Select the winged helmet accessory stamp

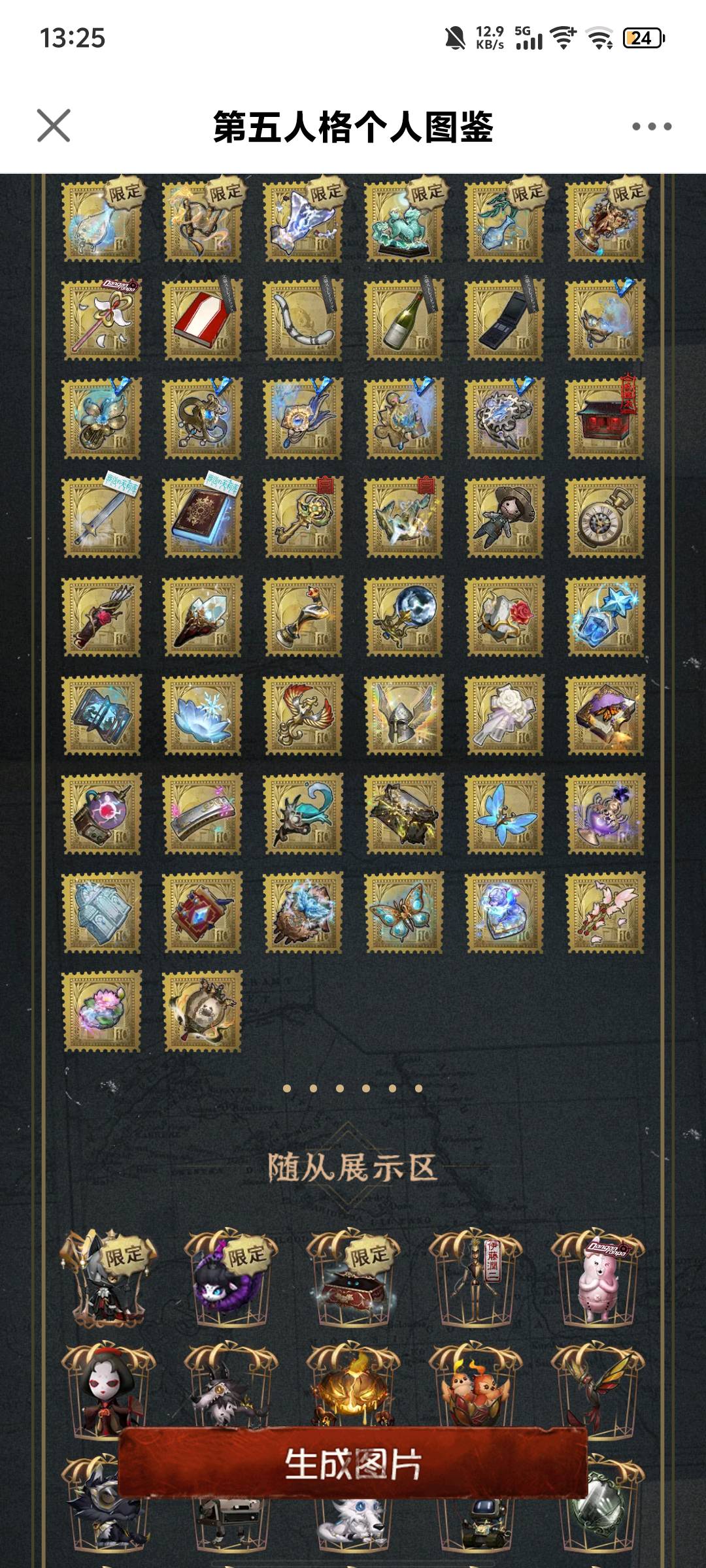coord(404,715)
